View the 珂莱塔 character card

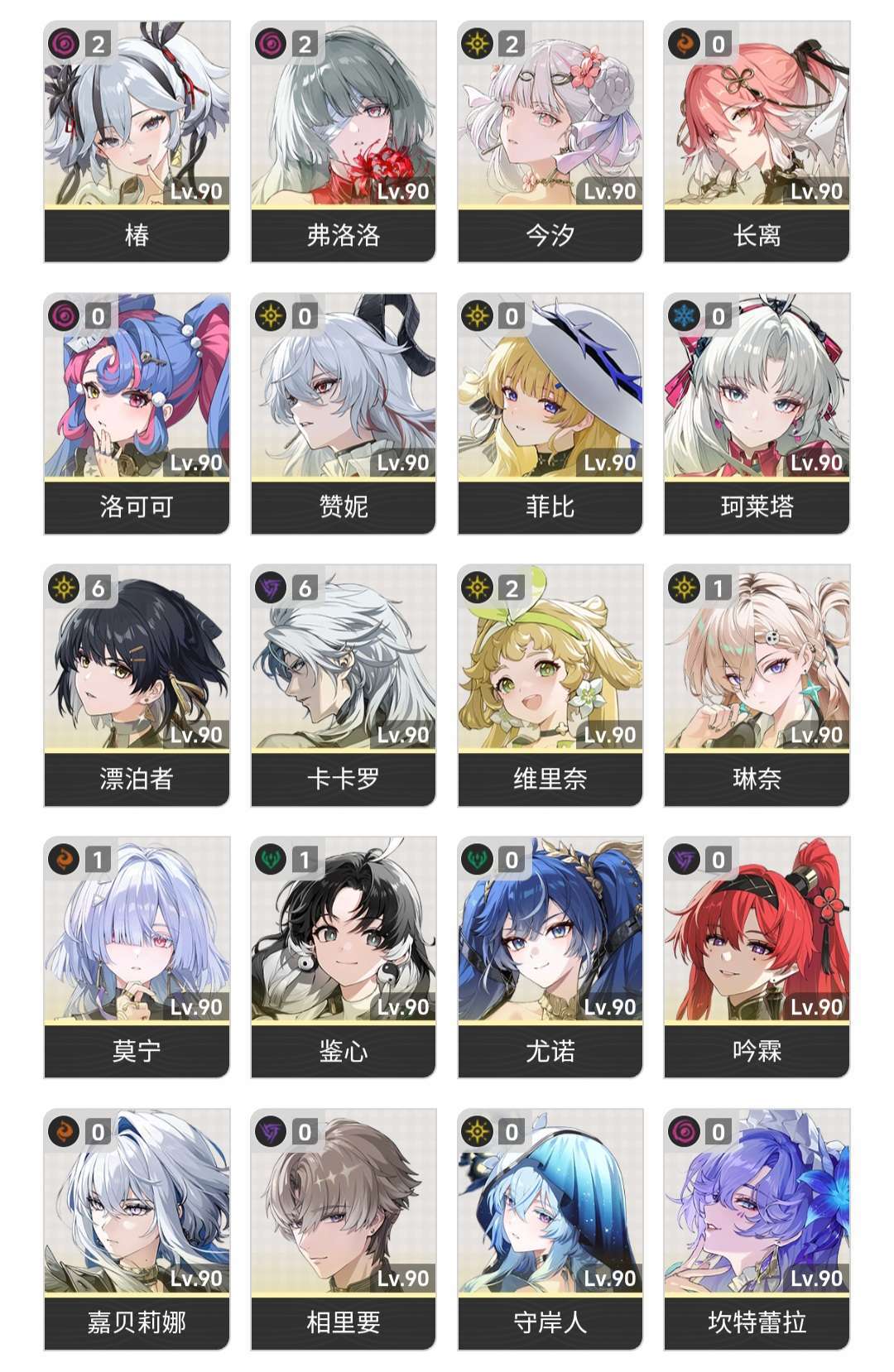point(757,413)
